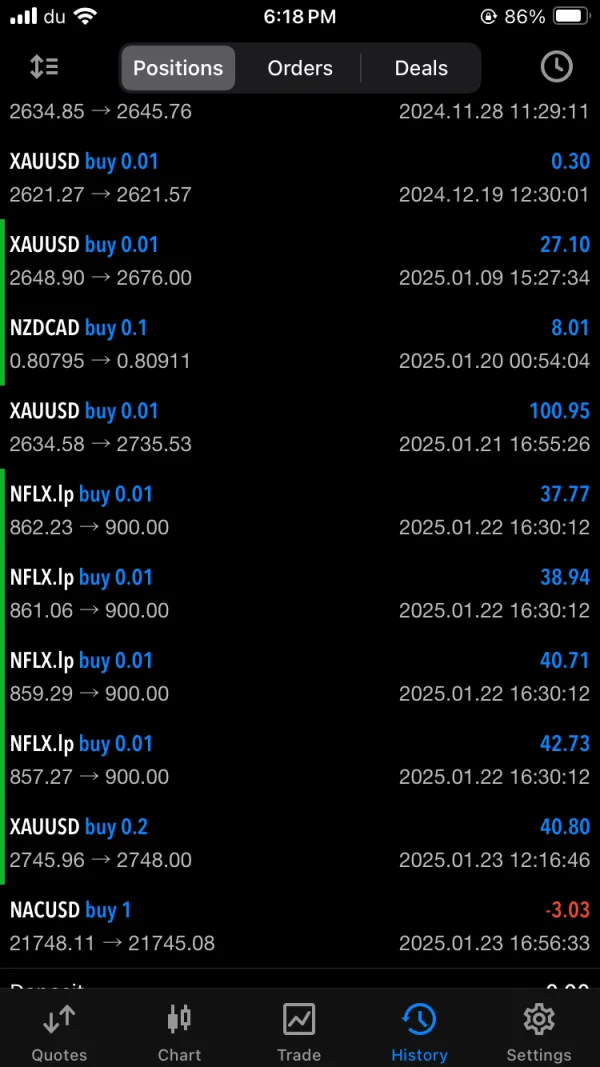The image size is (600, 1067).
Task: Select the History tab
Action: (419, 1033)
